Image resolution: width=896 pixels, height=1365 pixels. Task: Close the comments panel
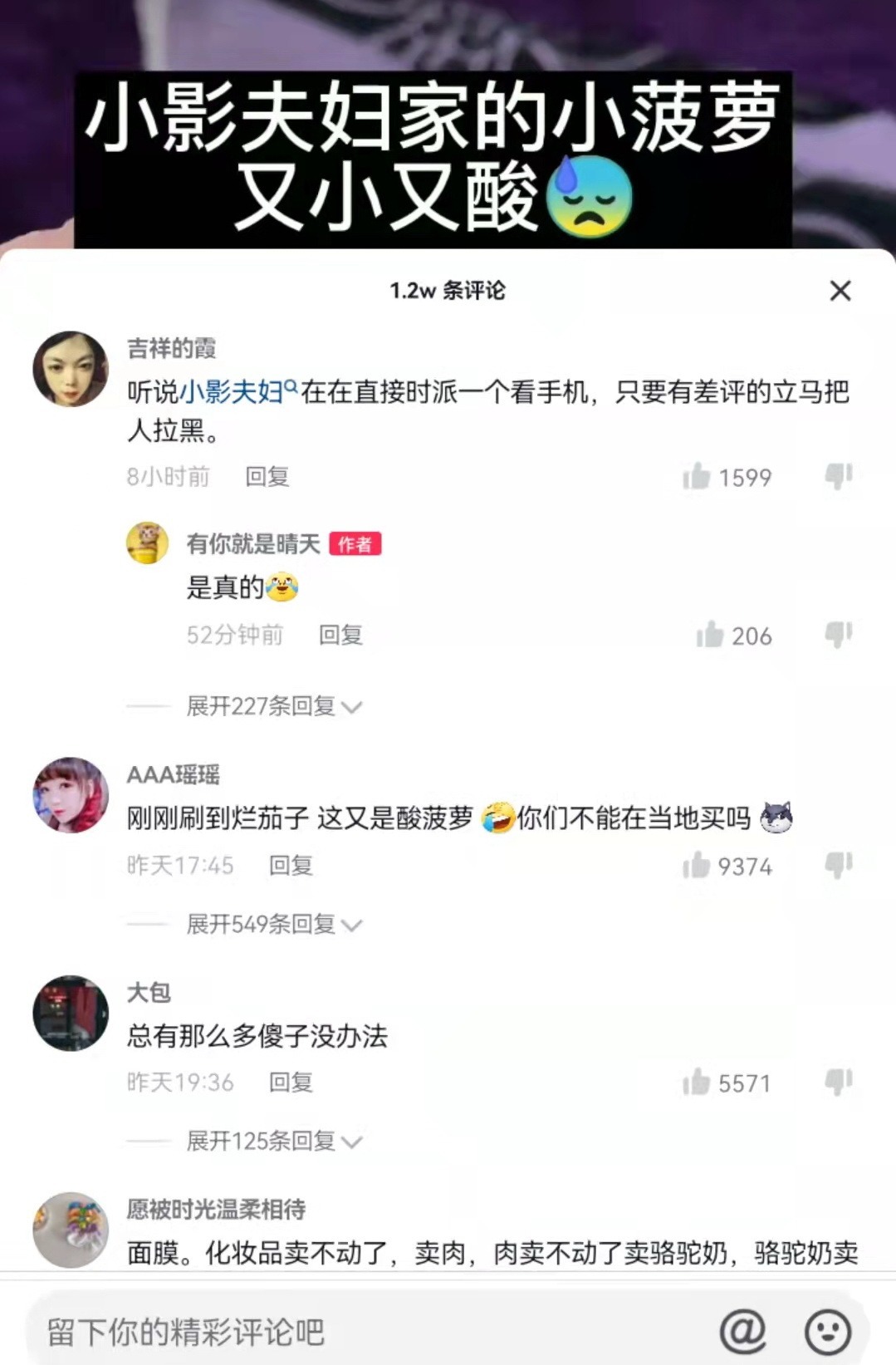(x=840, y=291)
